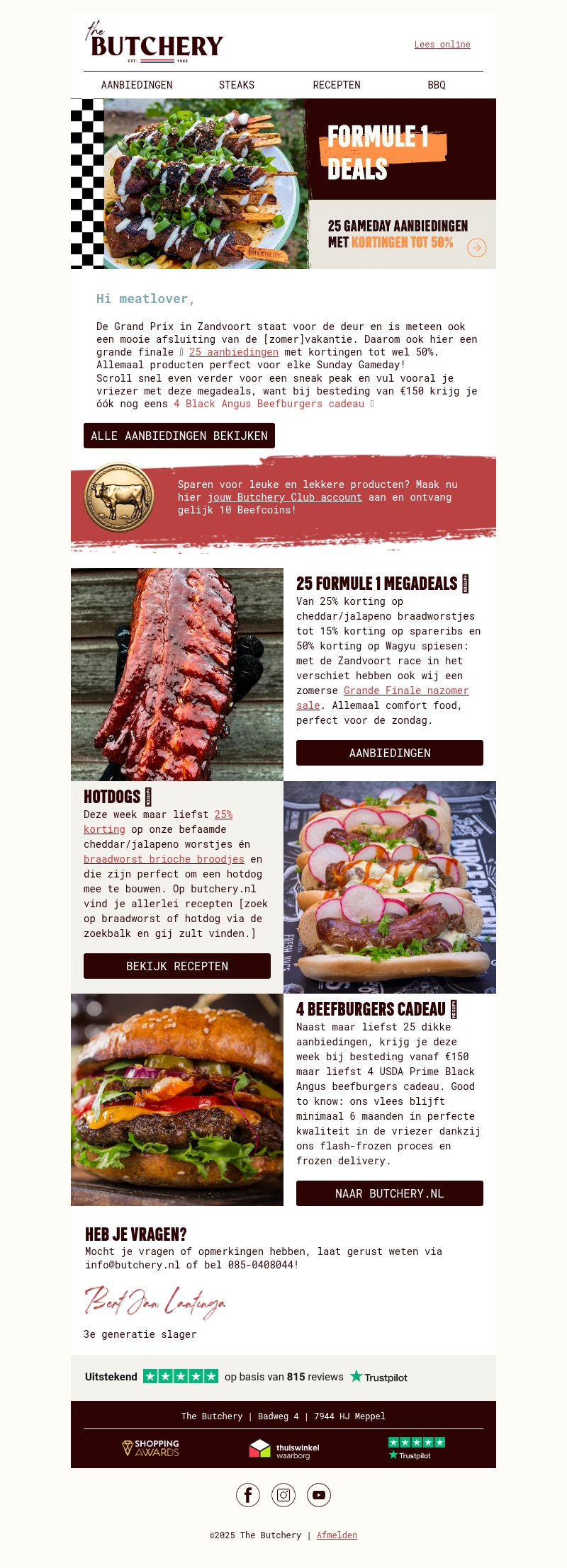567x1568 pixels.
Task: Open jouw Butchery Club account link
Action: point(285,497)
